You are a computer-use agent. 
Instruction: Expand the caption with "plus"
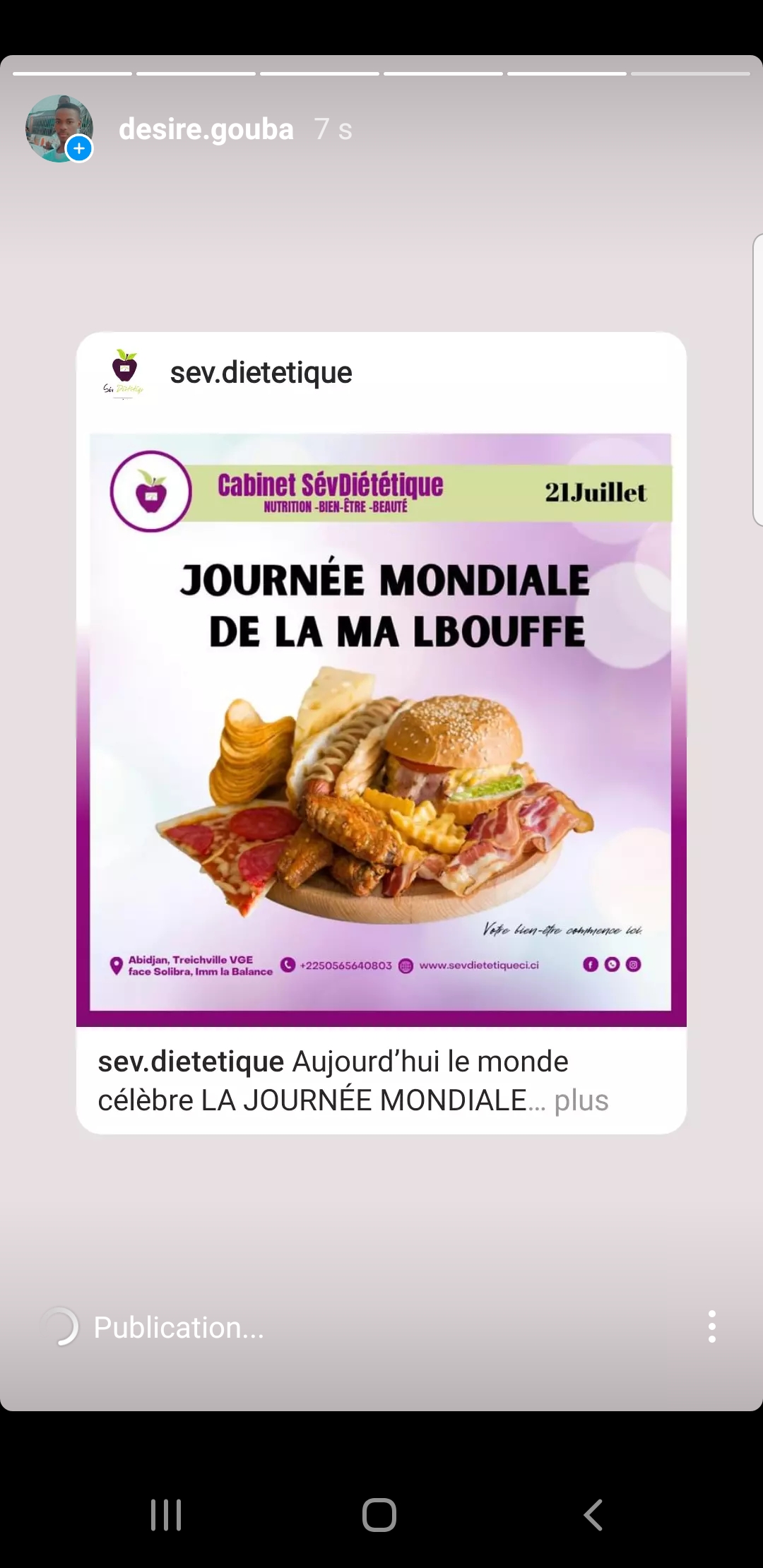[x=581, y=1100]
